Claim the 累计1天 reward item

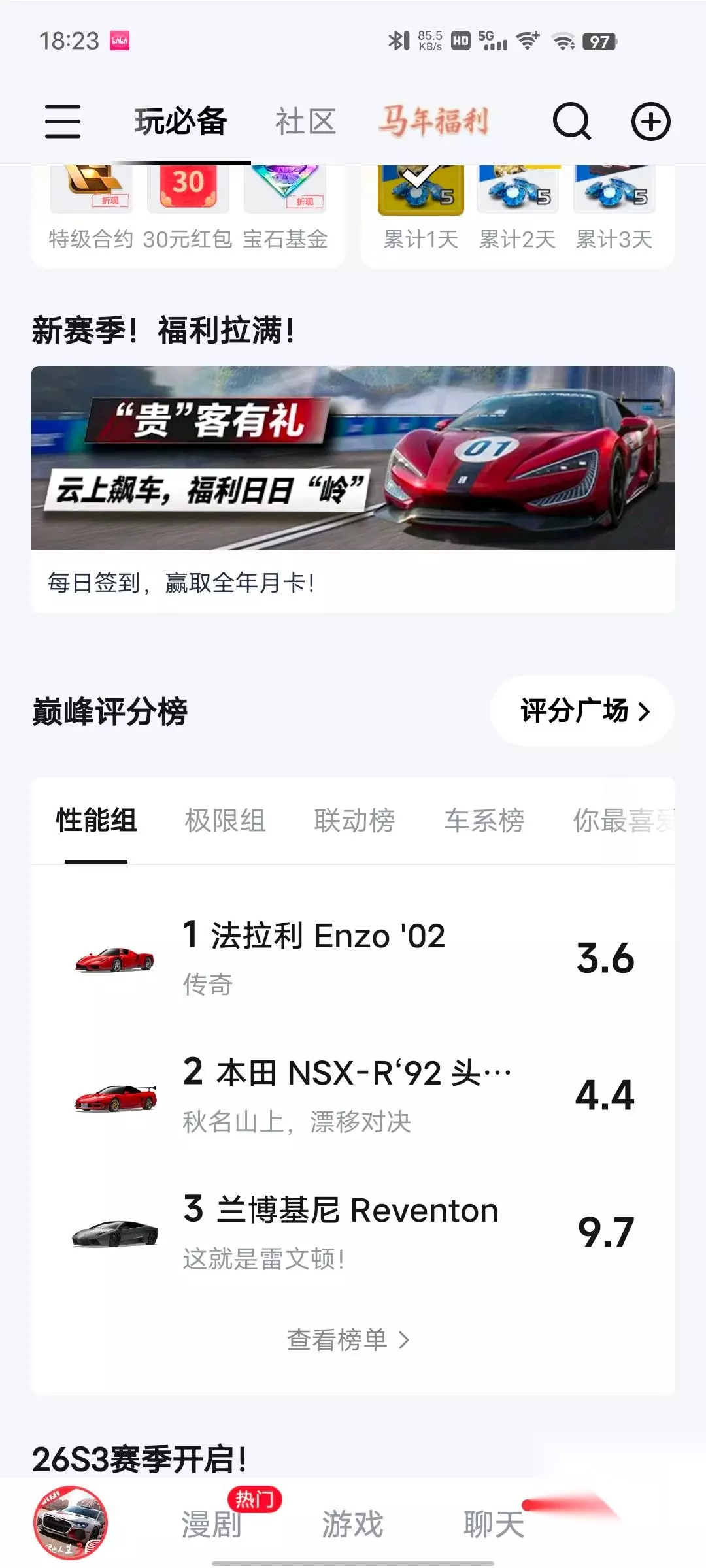421,208
